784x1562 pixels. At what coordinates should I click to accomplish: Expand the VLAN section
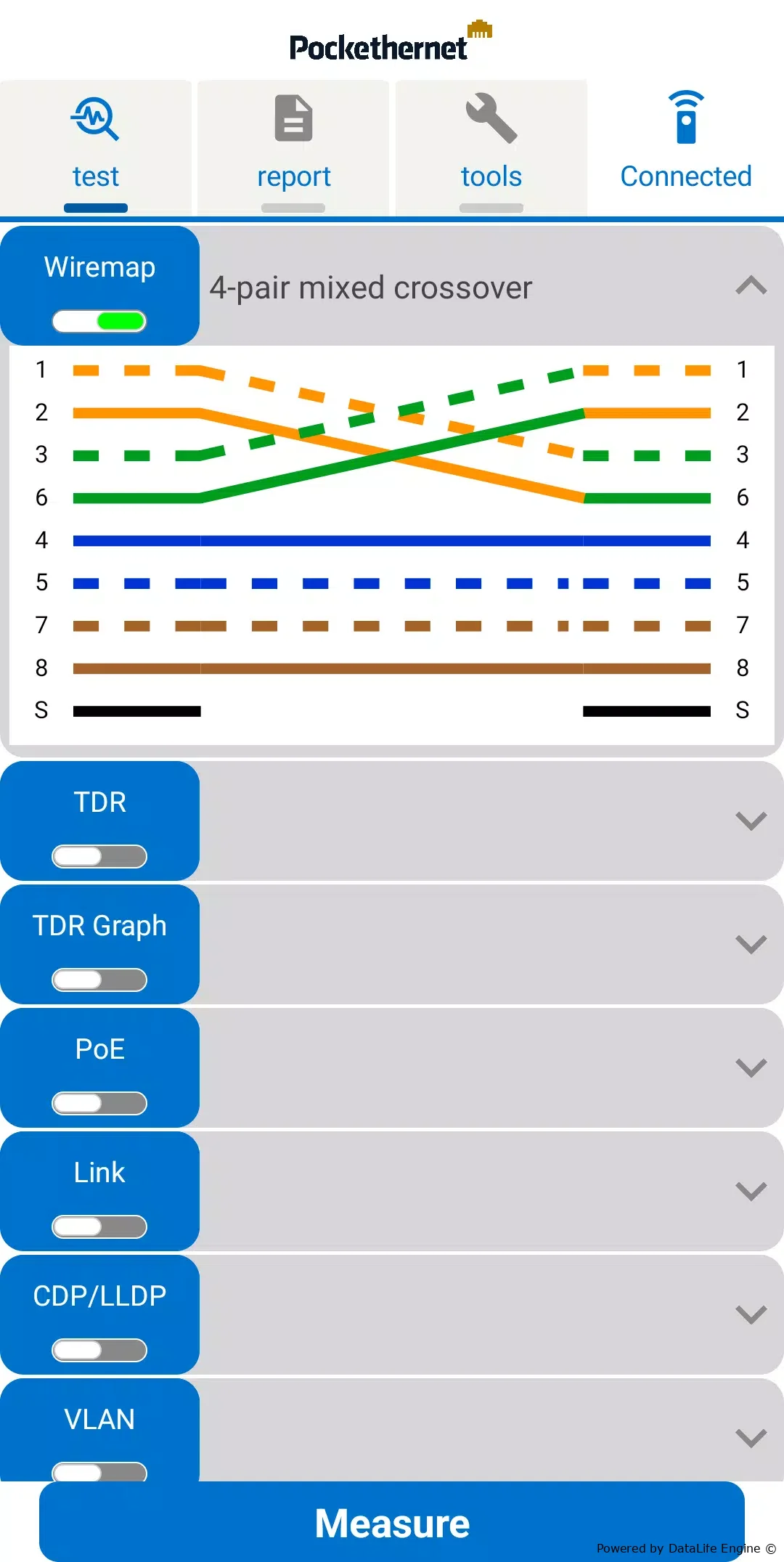[x=751, y=1438]
